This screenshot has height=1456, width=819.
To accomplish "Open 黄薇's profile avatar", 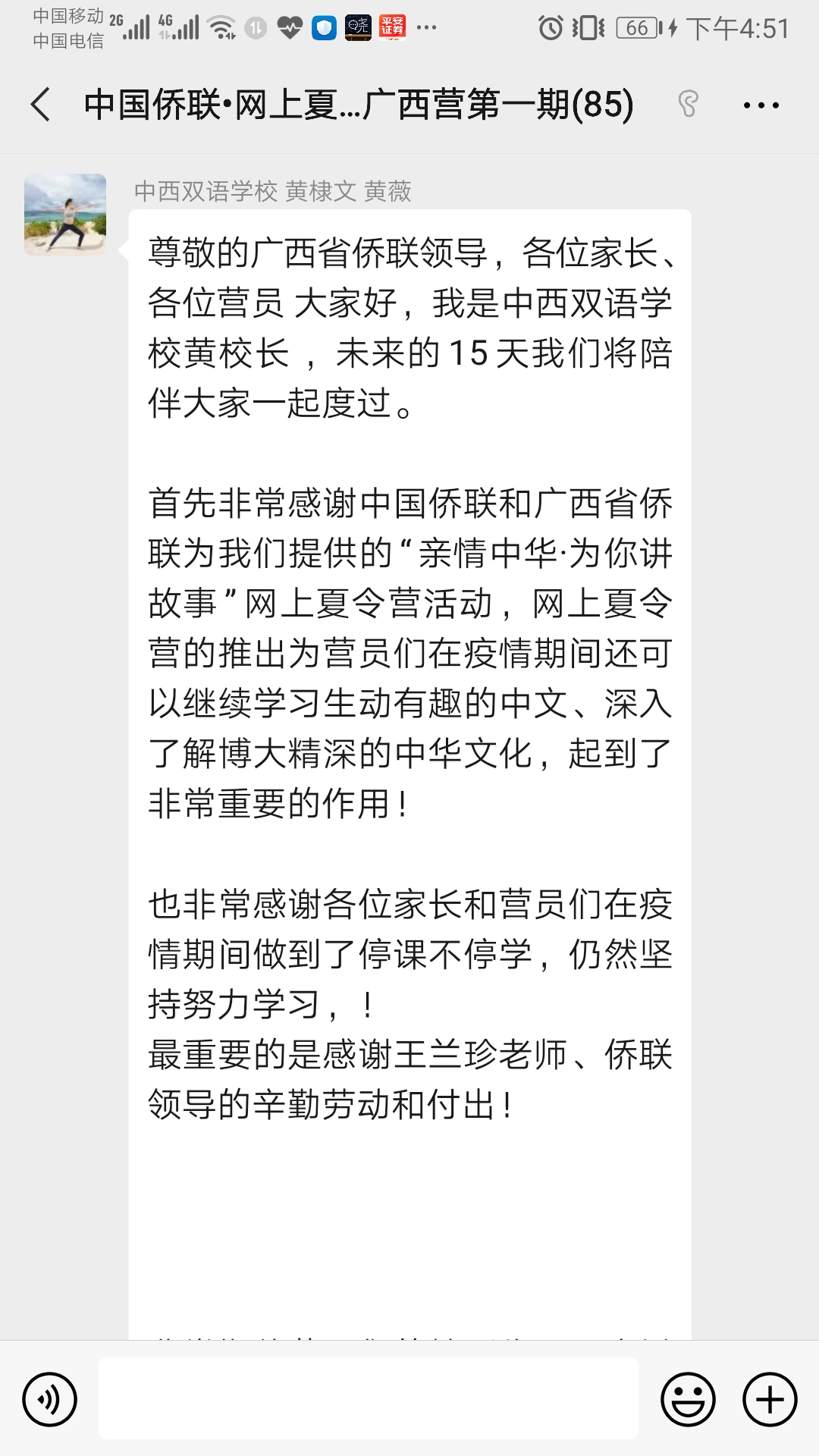I will (x=65, y=215).
